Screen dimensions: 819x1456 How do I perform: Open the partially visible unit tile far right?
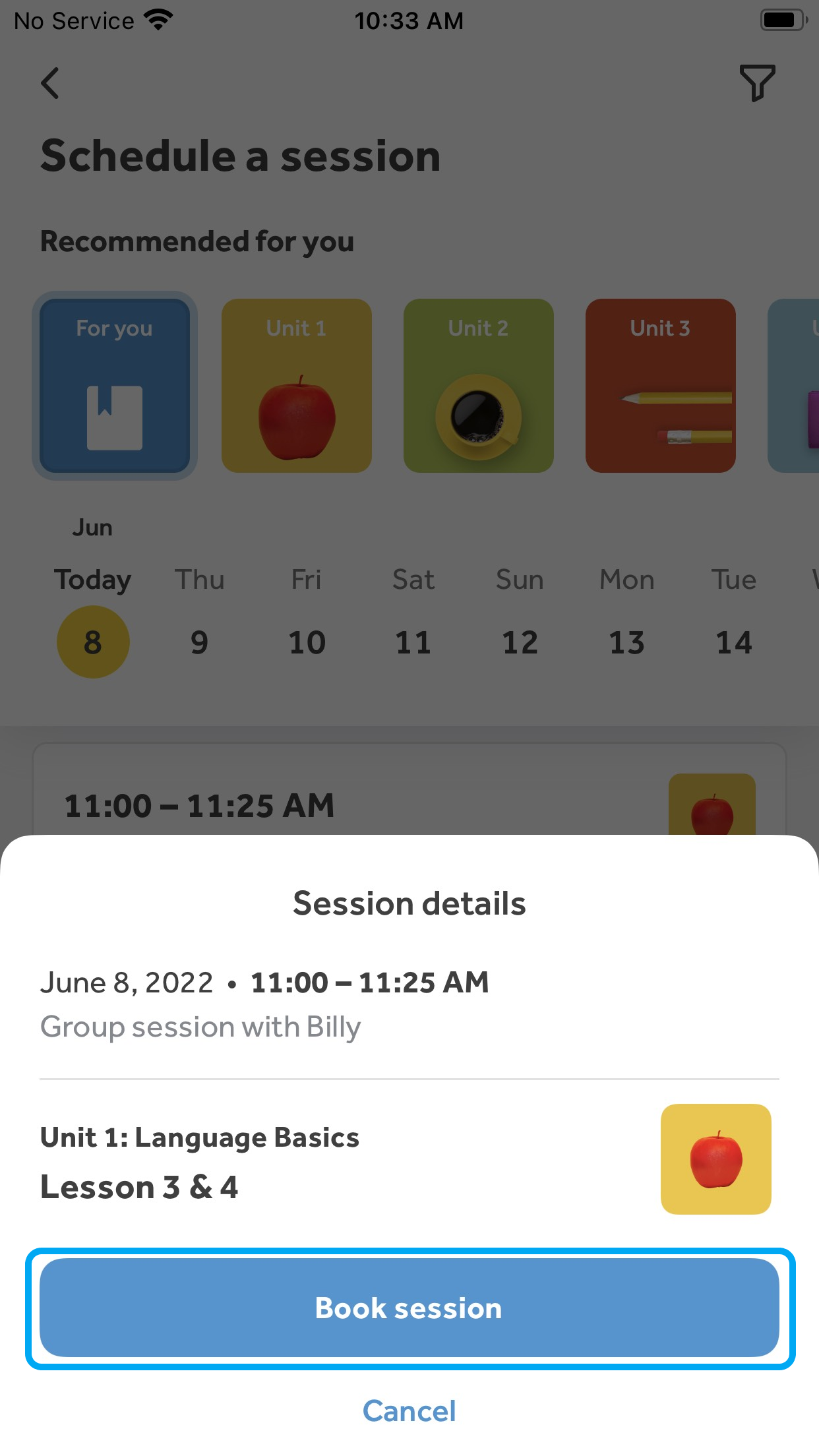click(x=801, y=386)
